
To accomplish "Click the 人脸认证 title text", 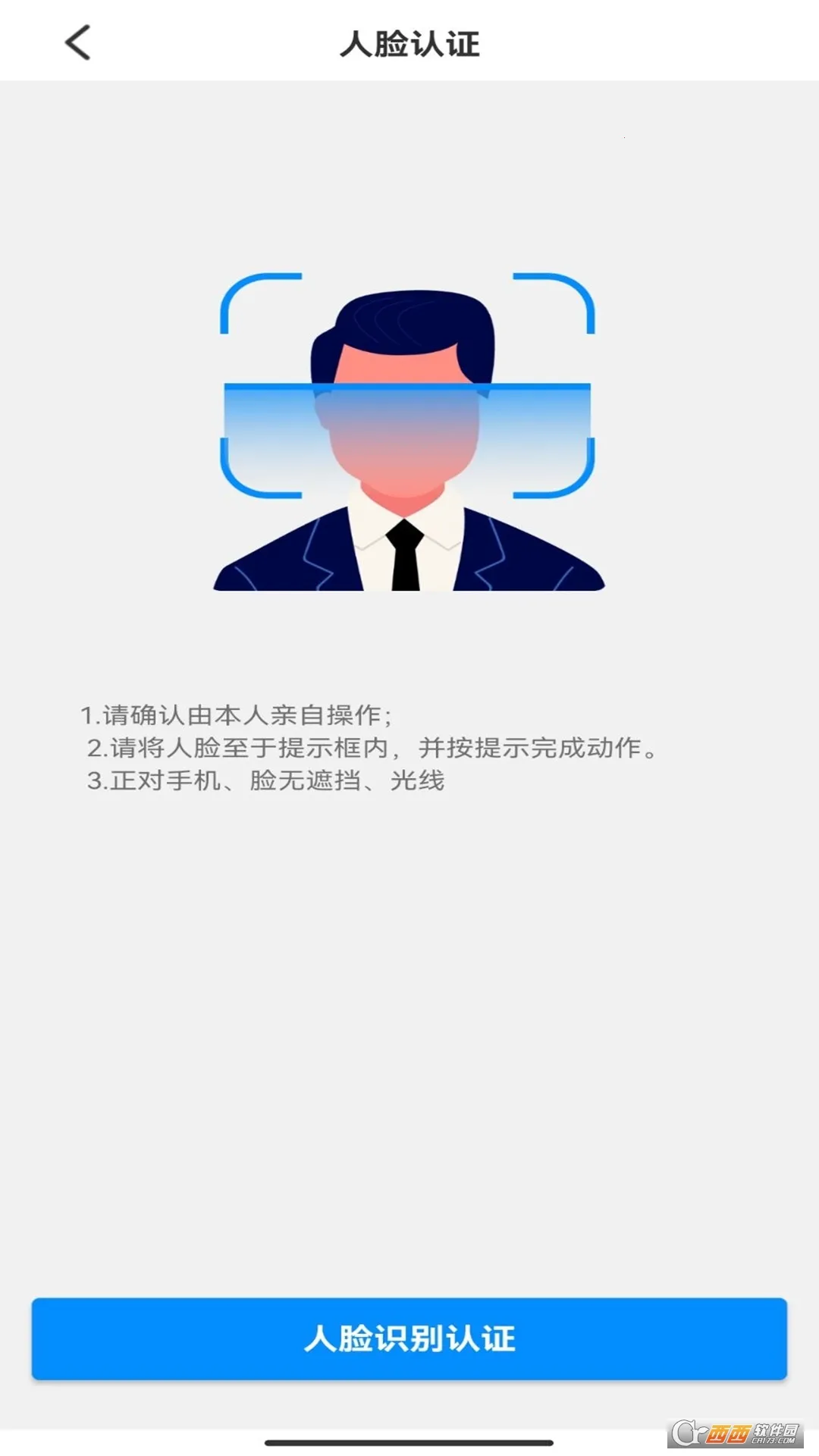I will point(409,42).
